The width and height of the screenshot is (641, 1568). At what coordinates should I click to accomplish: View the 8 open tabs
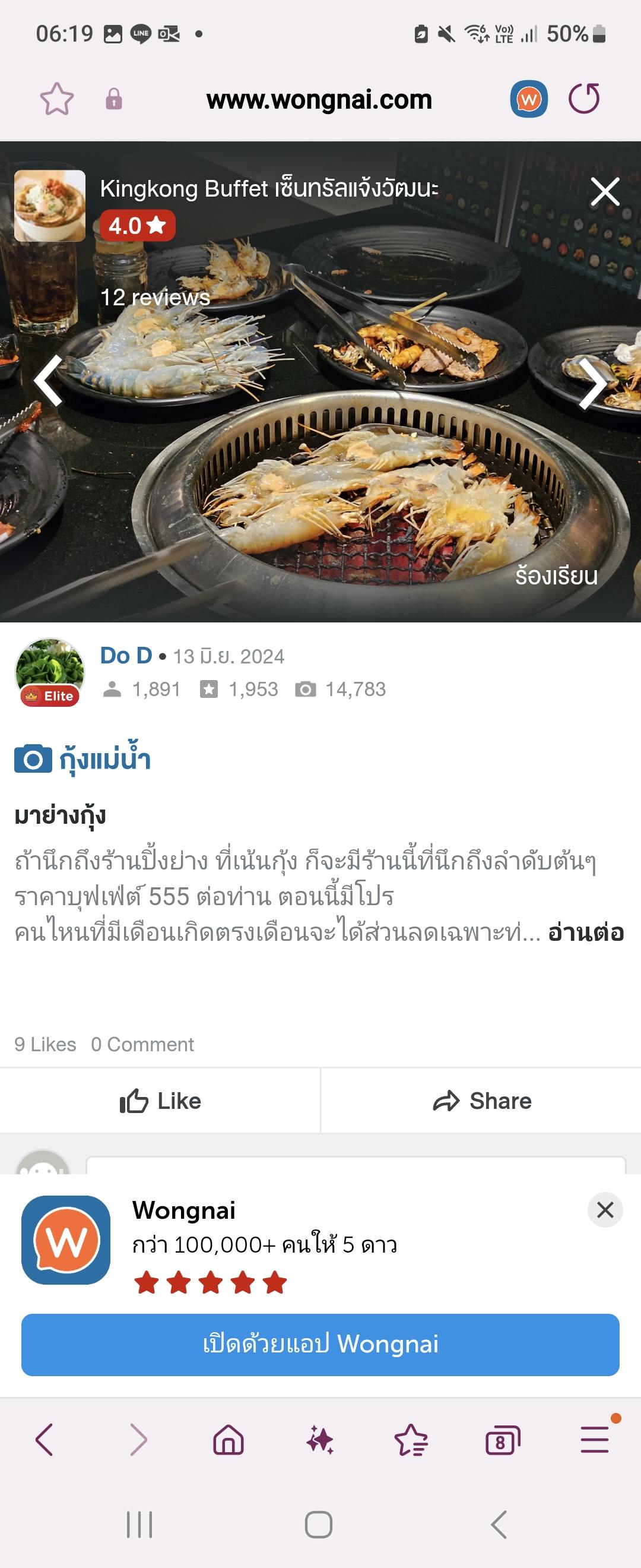[502, 1440]
